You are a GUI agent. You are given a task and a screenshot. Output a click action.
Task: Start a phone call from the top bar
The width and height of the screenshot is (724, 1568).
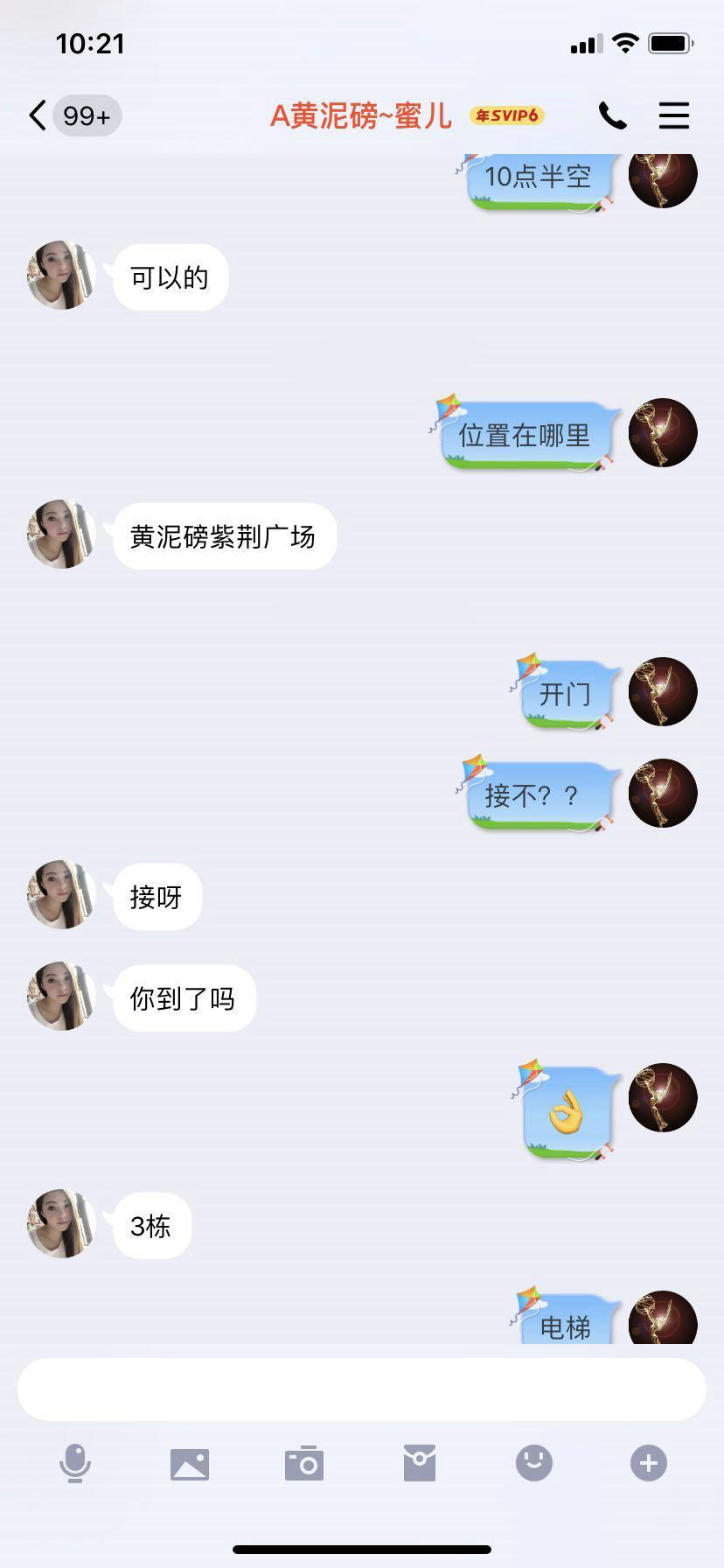click(612, 115)
